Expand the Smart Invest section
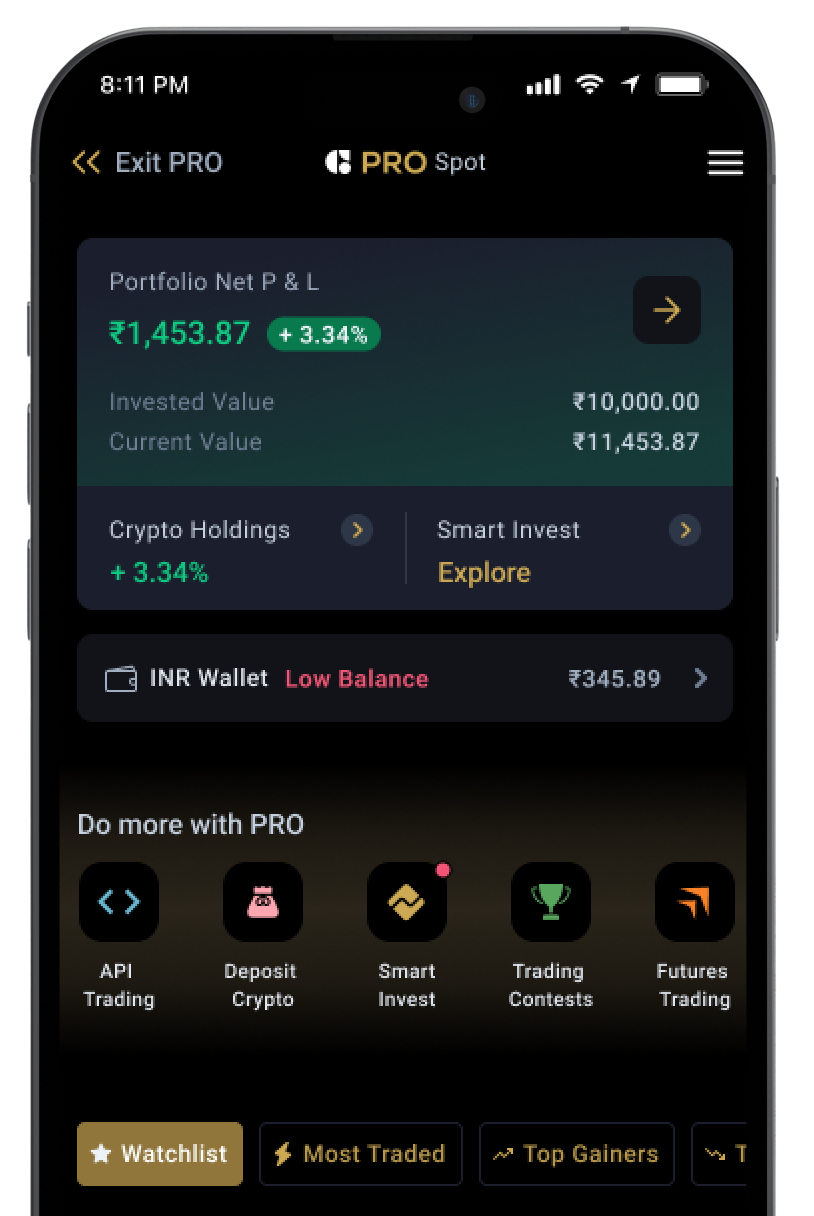Image resolution: width=814 pixels, height=1216 pixels. tap(685, 530)
